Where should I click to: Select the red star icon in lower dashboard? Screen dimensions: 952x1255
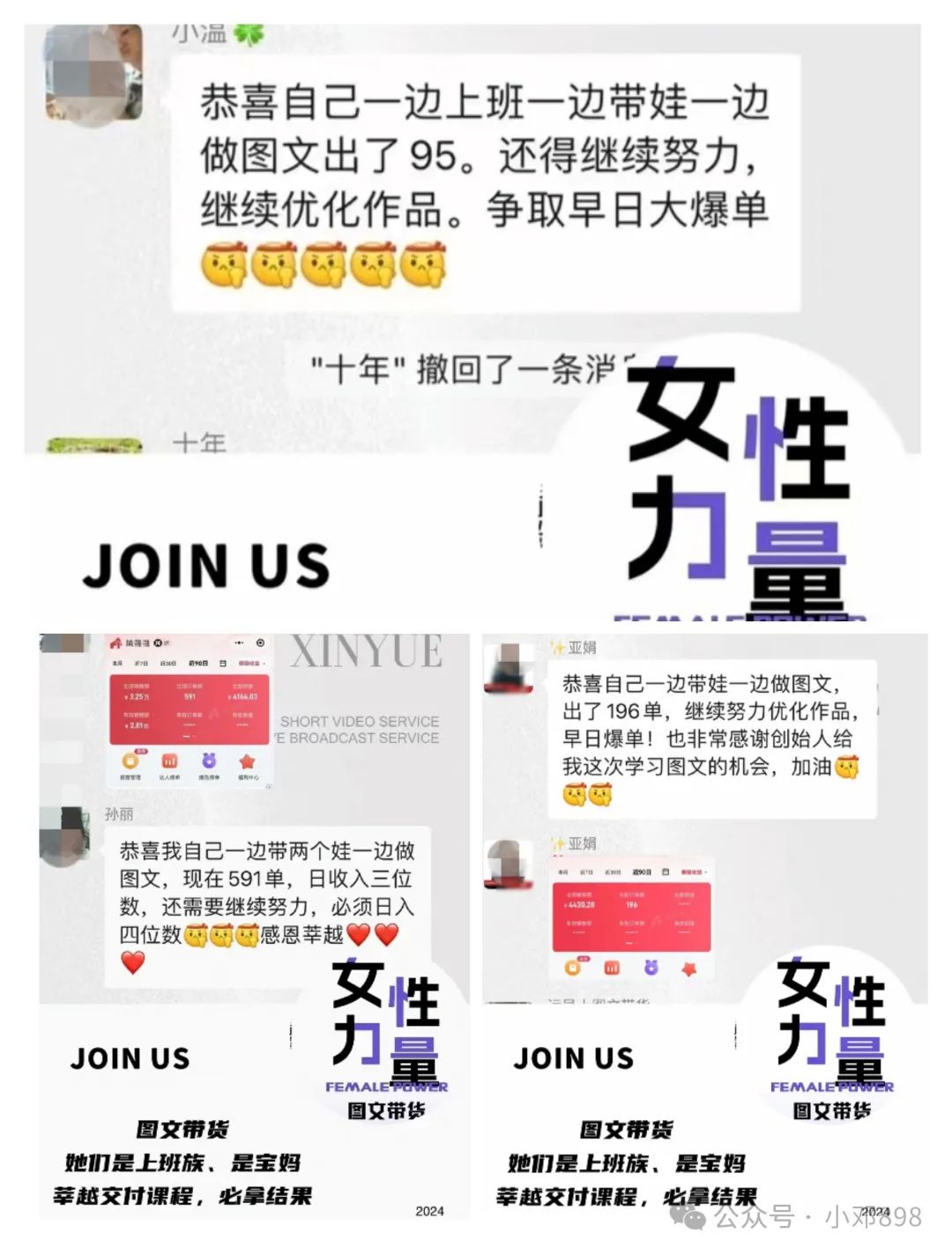688,968
